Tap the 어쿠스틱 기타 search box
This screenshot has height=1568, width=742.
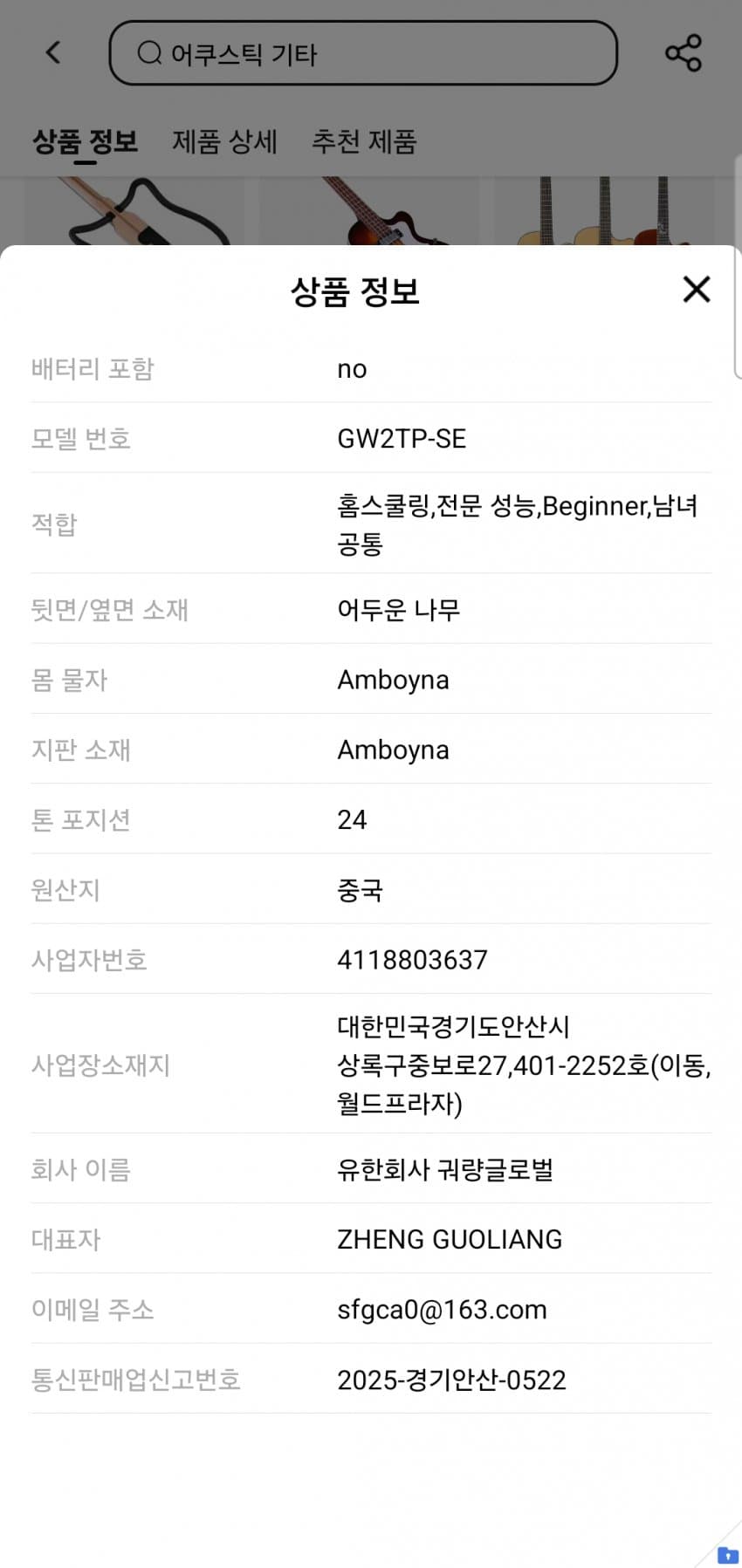(x=363, y=53)
